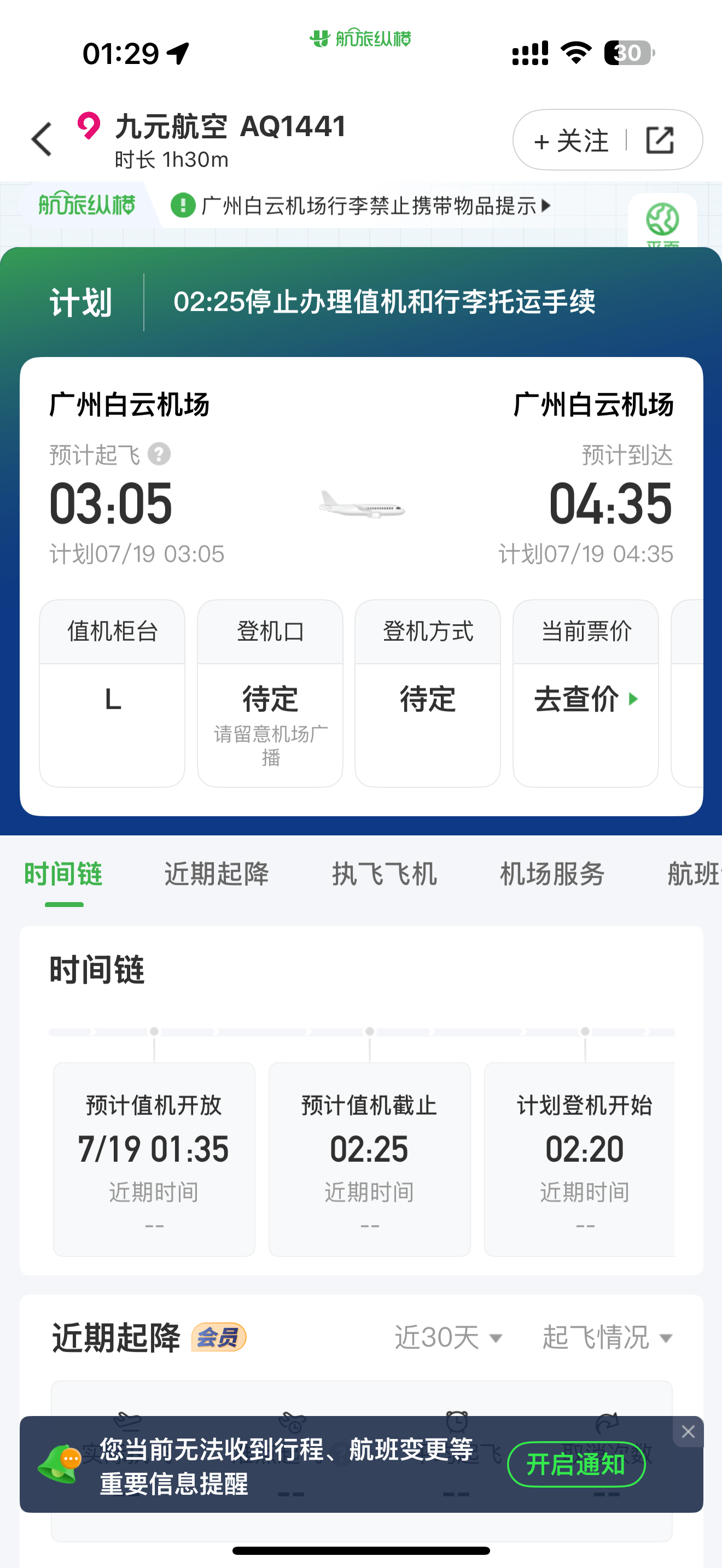Open the 登机口 boarding gate card
Viewport: 722px width, 1568px height.
tap(270, 693)
